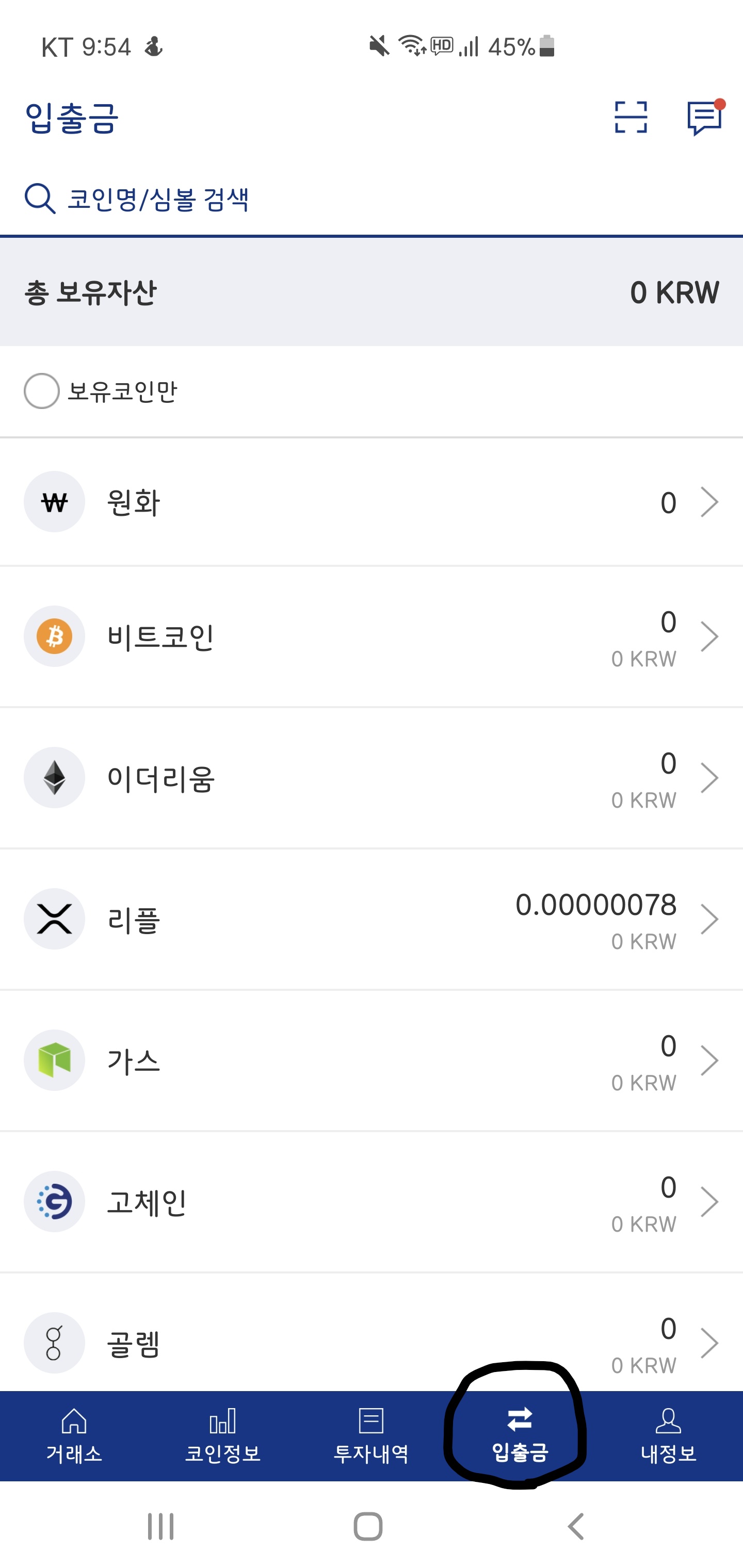
Task: Select the 입출금 tab
Action: pos(520,1436)
